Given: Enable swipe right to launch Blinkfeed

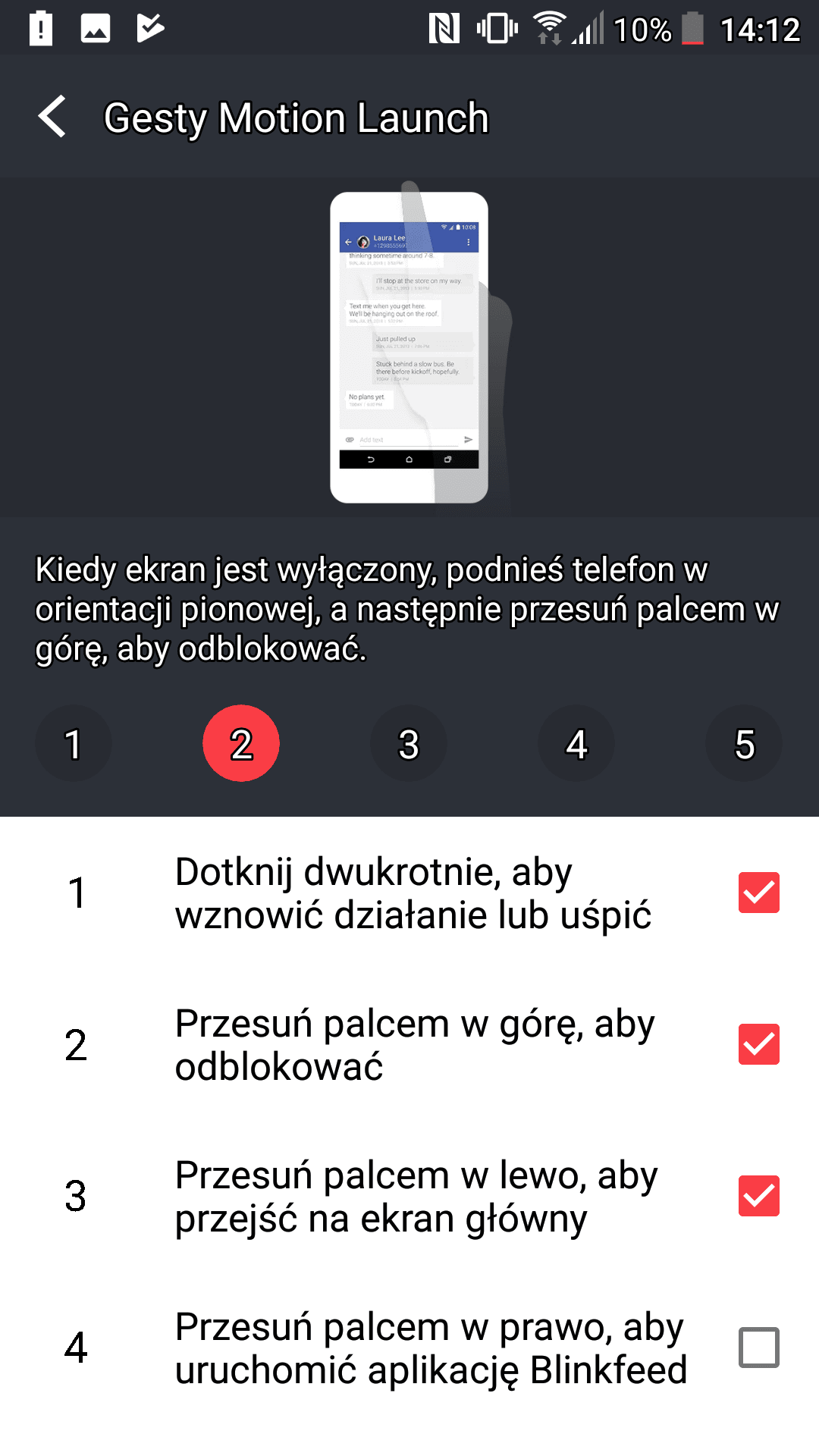Looking at the screenshot, I should pyautogui.click(x=759, y=1348).
